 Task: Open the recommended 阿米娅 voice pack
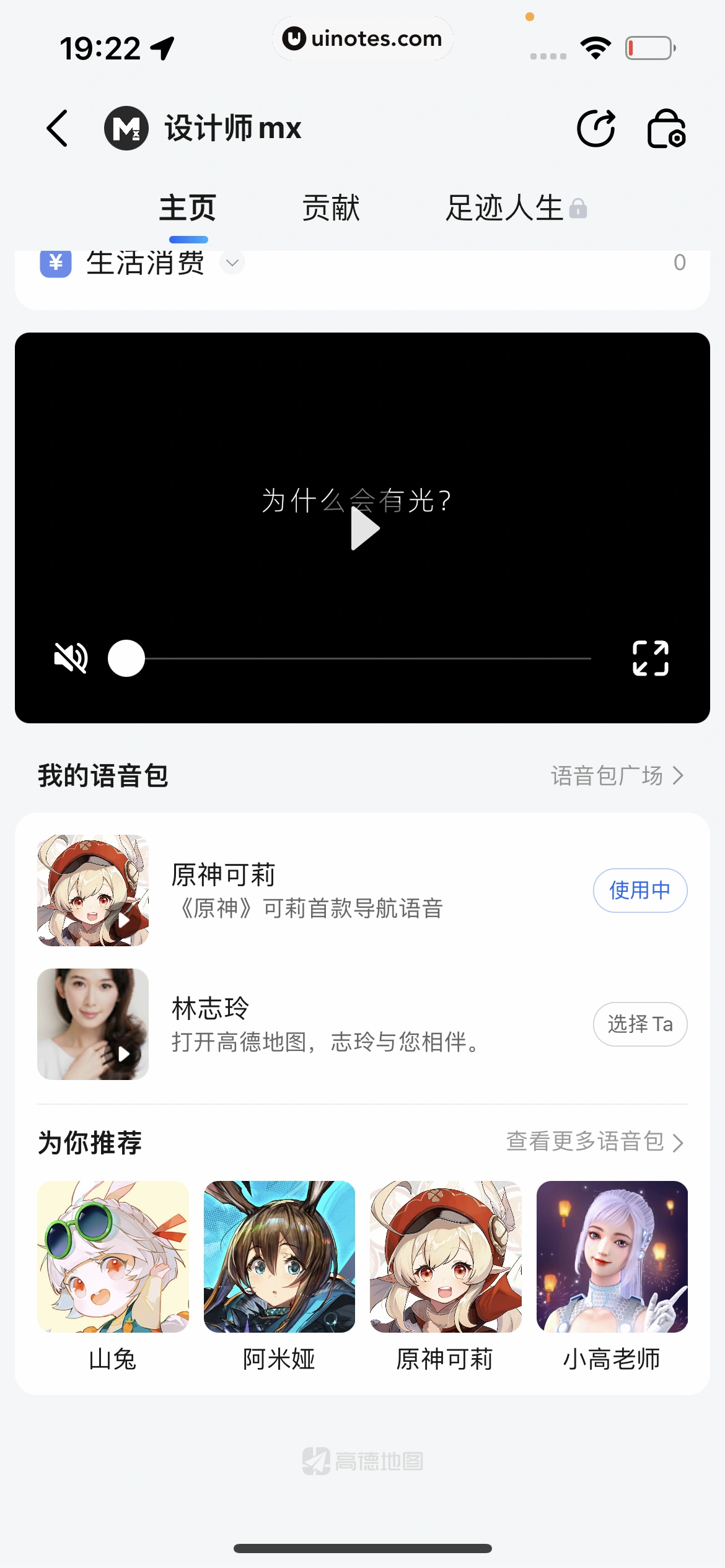click(x=279, y=1257)
